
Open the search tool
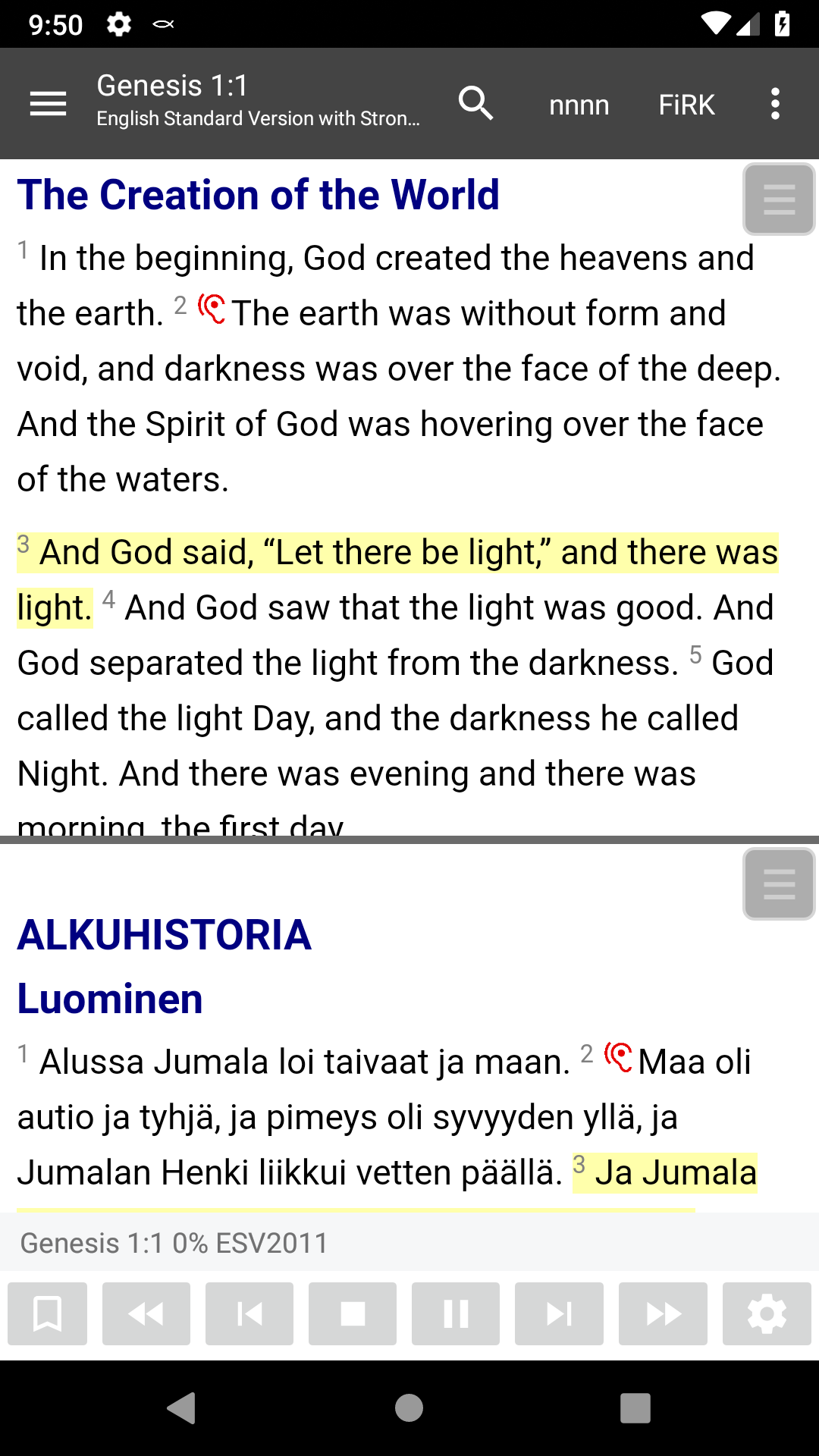coord(476,104)
